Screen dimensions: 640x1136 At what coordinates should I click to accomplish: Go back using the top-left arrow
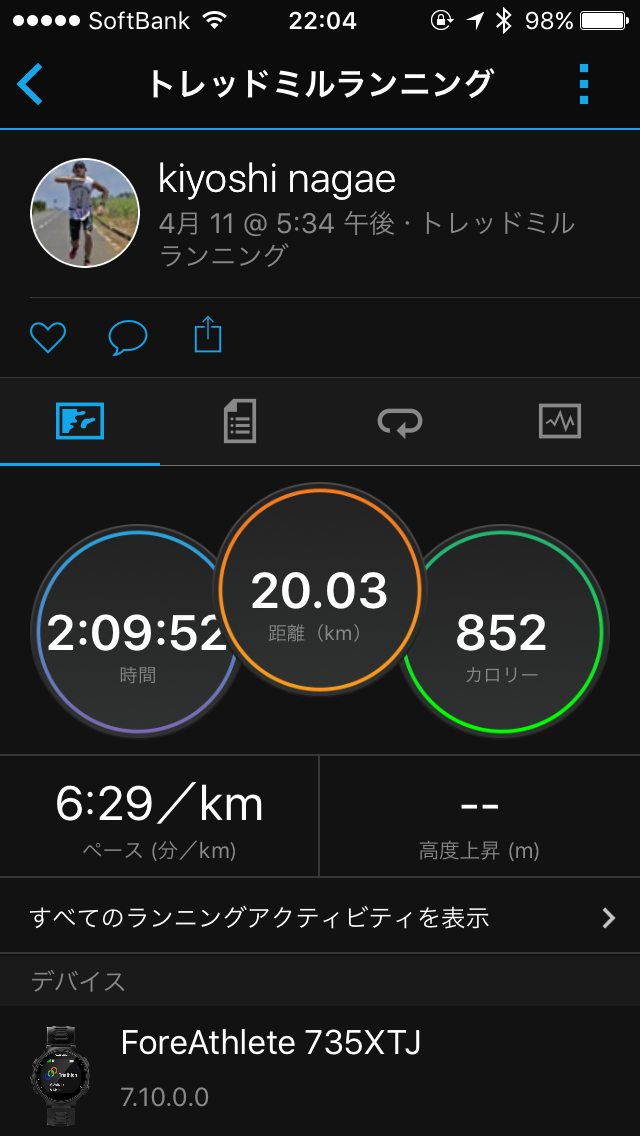[30, 84]
